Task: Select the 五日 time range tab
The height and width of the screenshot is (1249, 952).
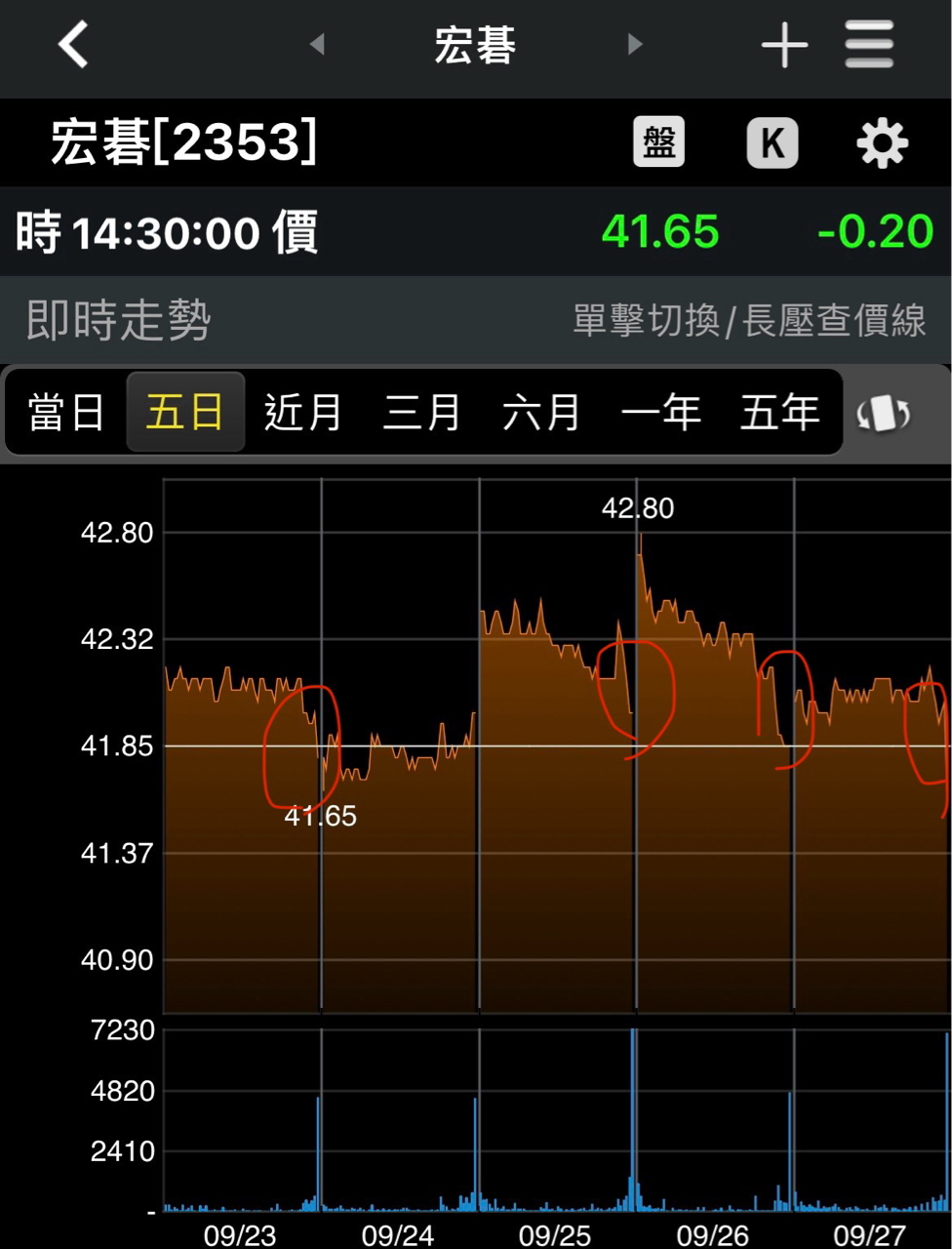Action: 185,412
